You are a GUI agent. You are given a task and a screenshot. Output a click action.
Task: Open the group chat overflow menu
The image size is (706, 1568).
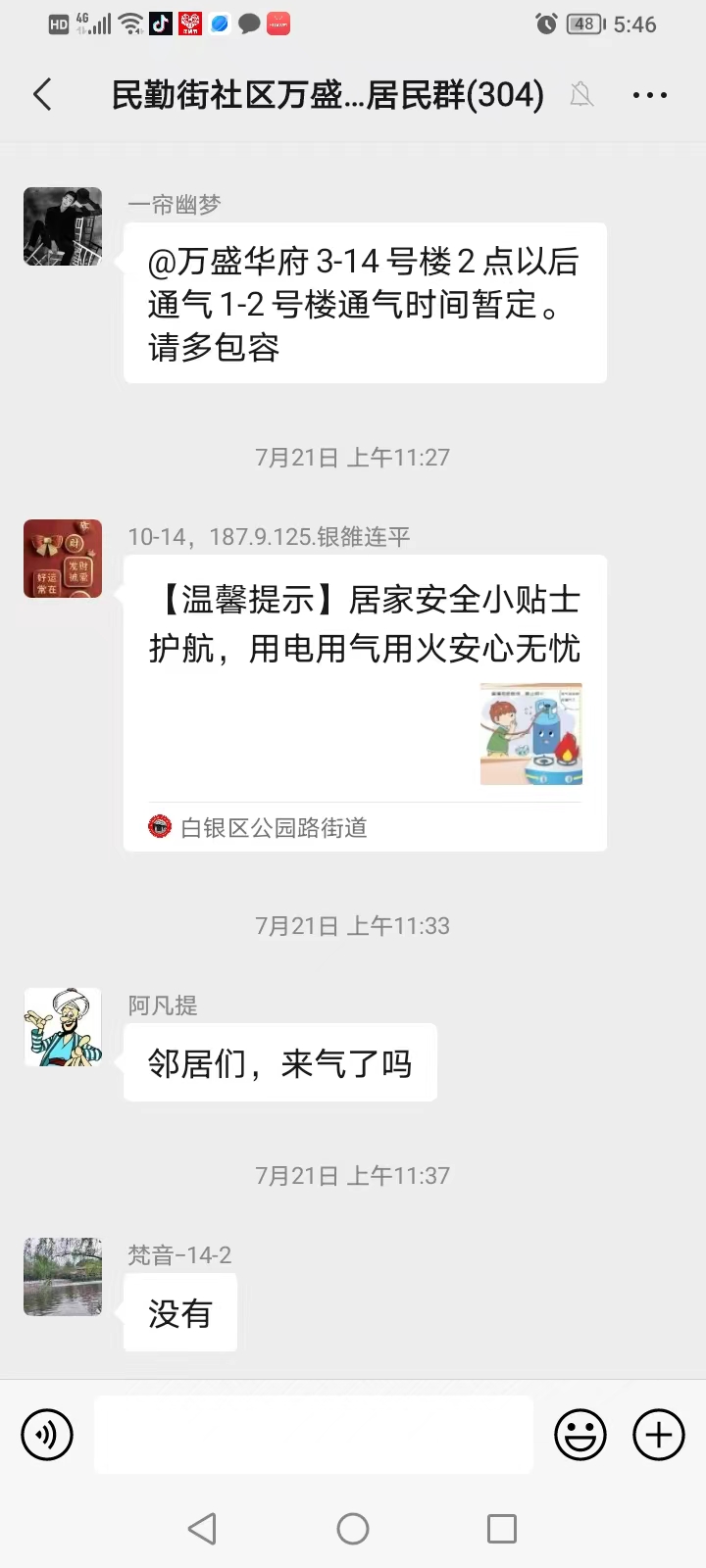tap(649, 95)
